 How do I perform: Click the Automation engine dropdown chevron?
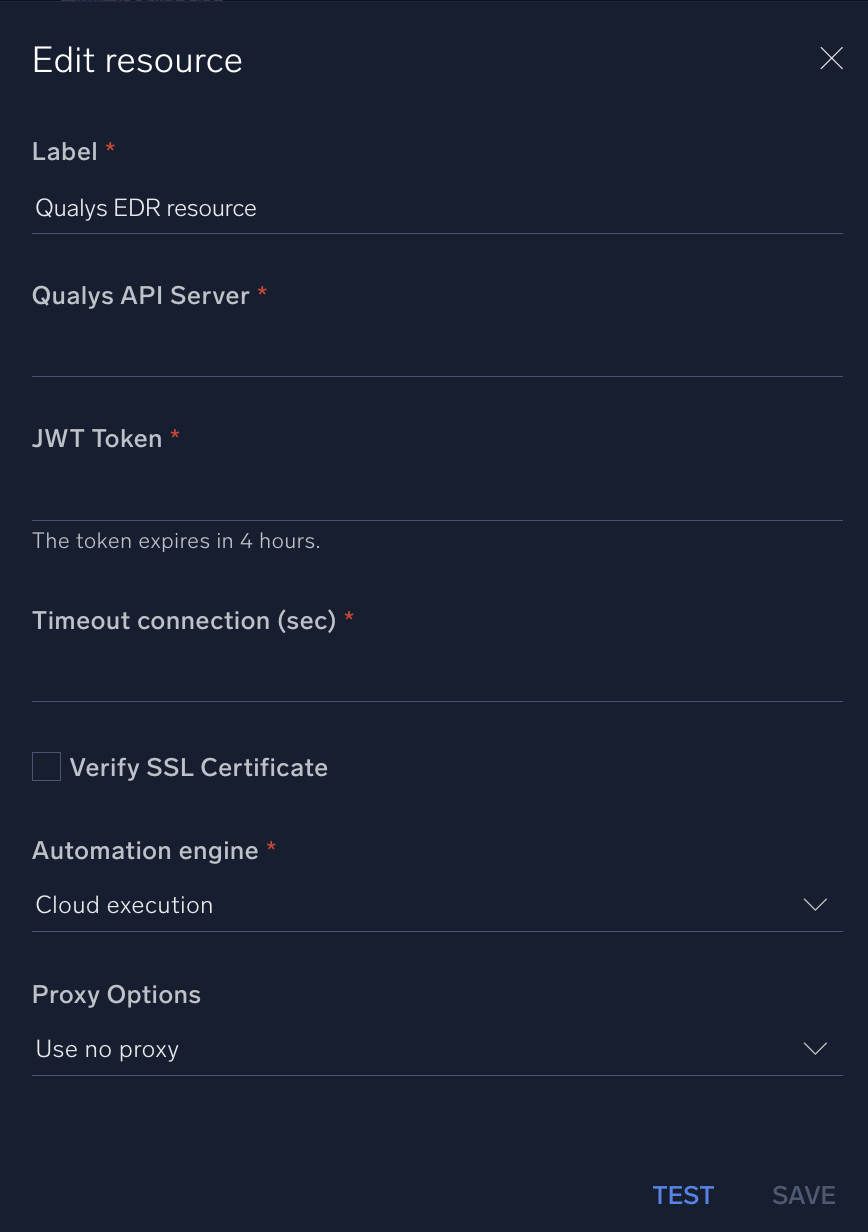click(815, 904)
